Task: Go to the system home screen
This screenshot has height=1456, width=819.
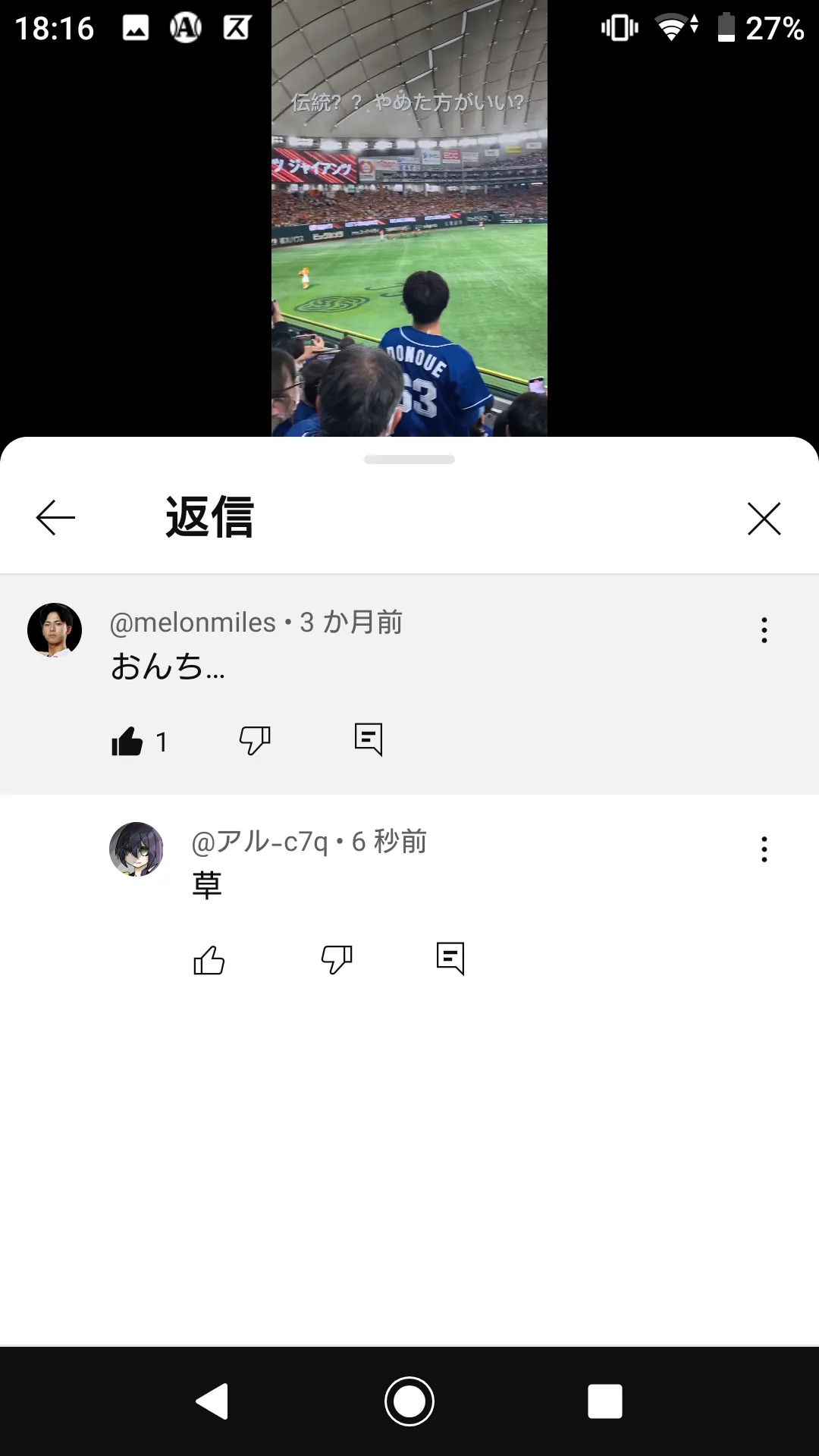Action: 409,1401
